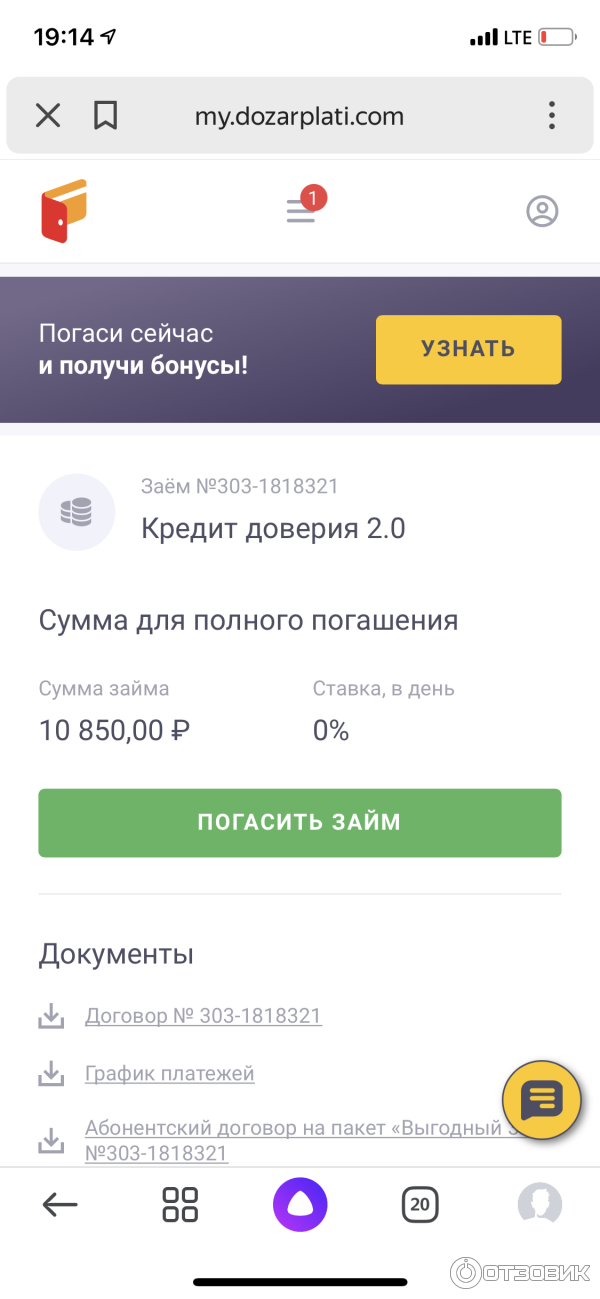
Task: Show the 20 open browser tabs
Action: click(x=420, y=1205)
